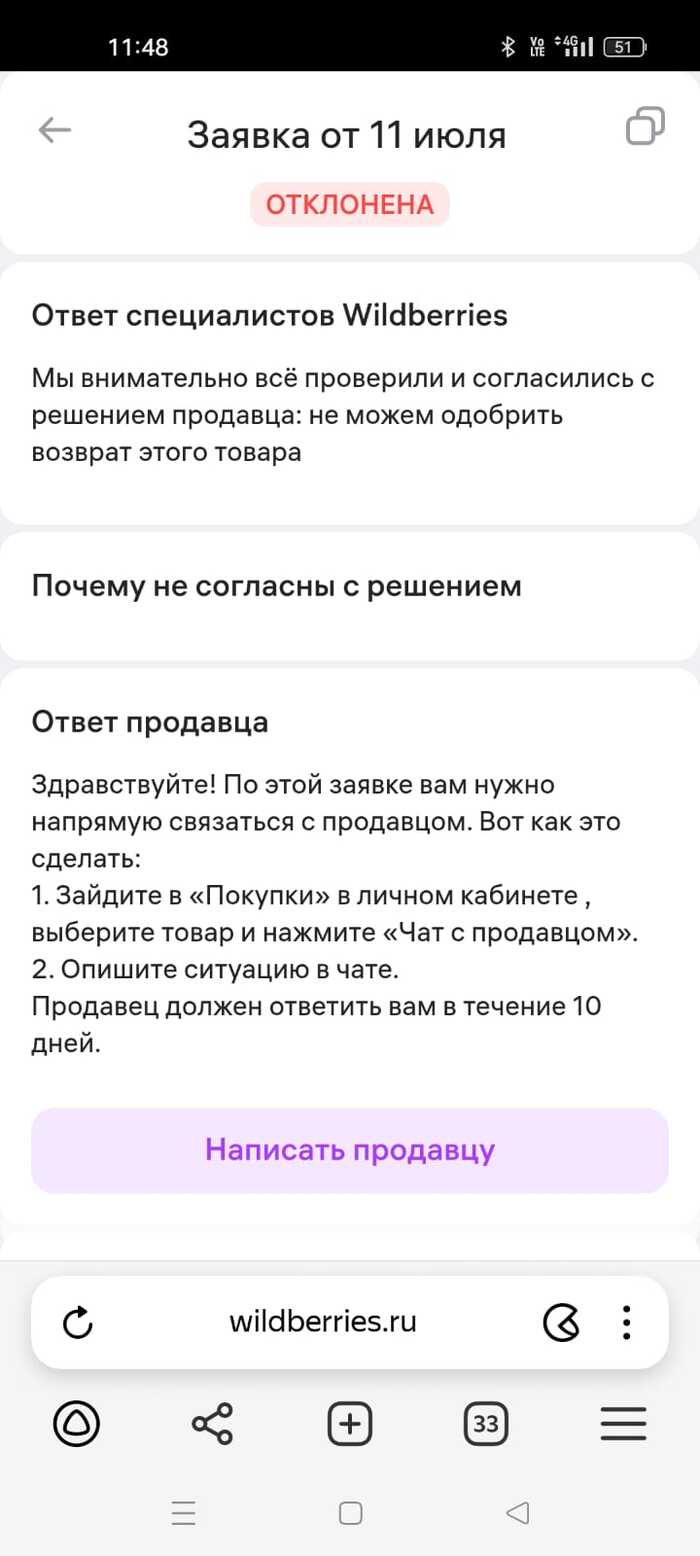
Task: Open the browser hamburger menu
Action: [623, 1422]
